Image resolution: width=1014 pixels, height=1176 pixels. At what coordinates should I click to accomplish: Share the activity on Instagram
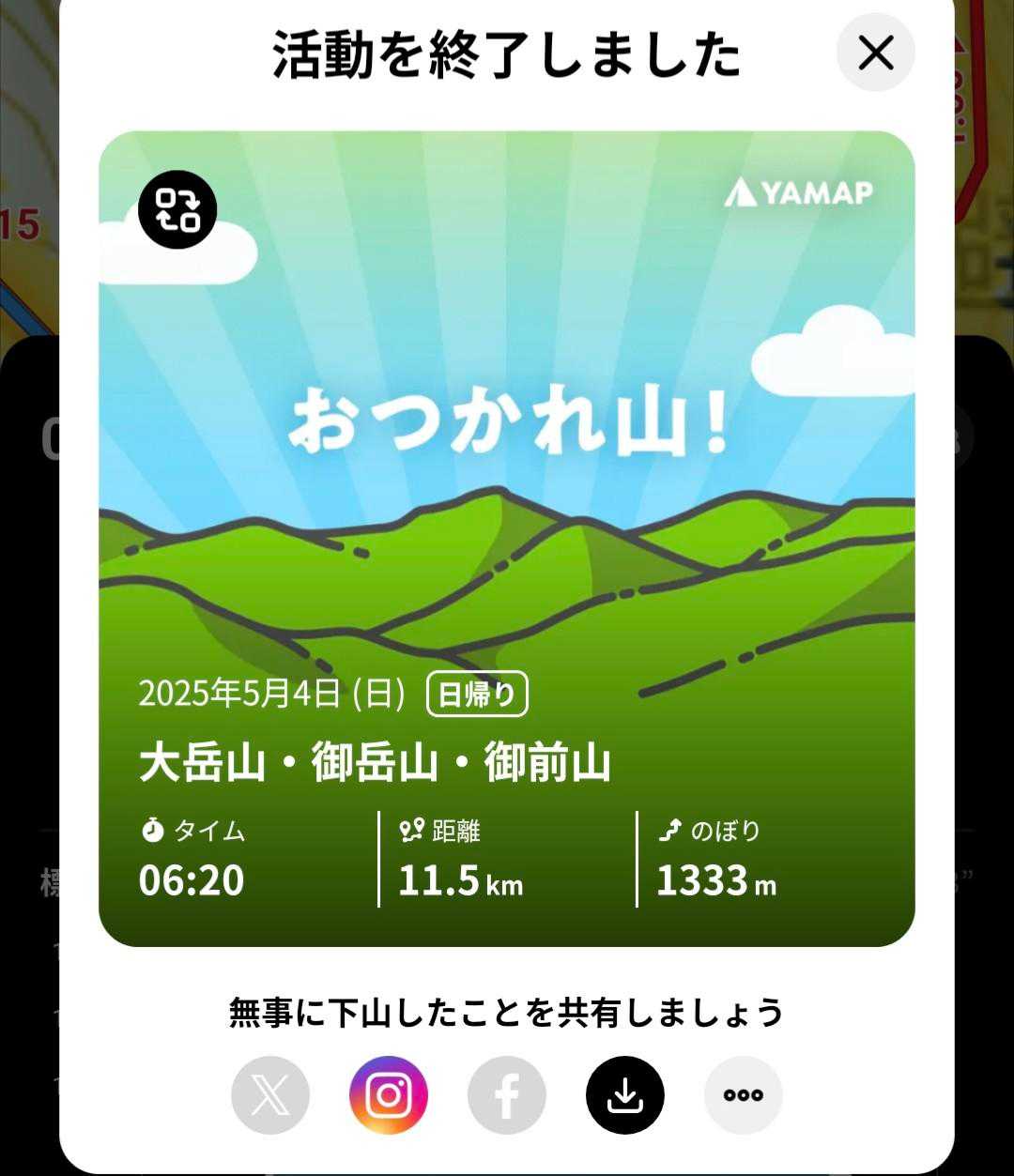click(389, 1095)
